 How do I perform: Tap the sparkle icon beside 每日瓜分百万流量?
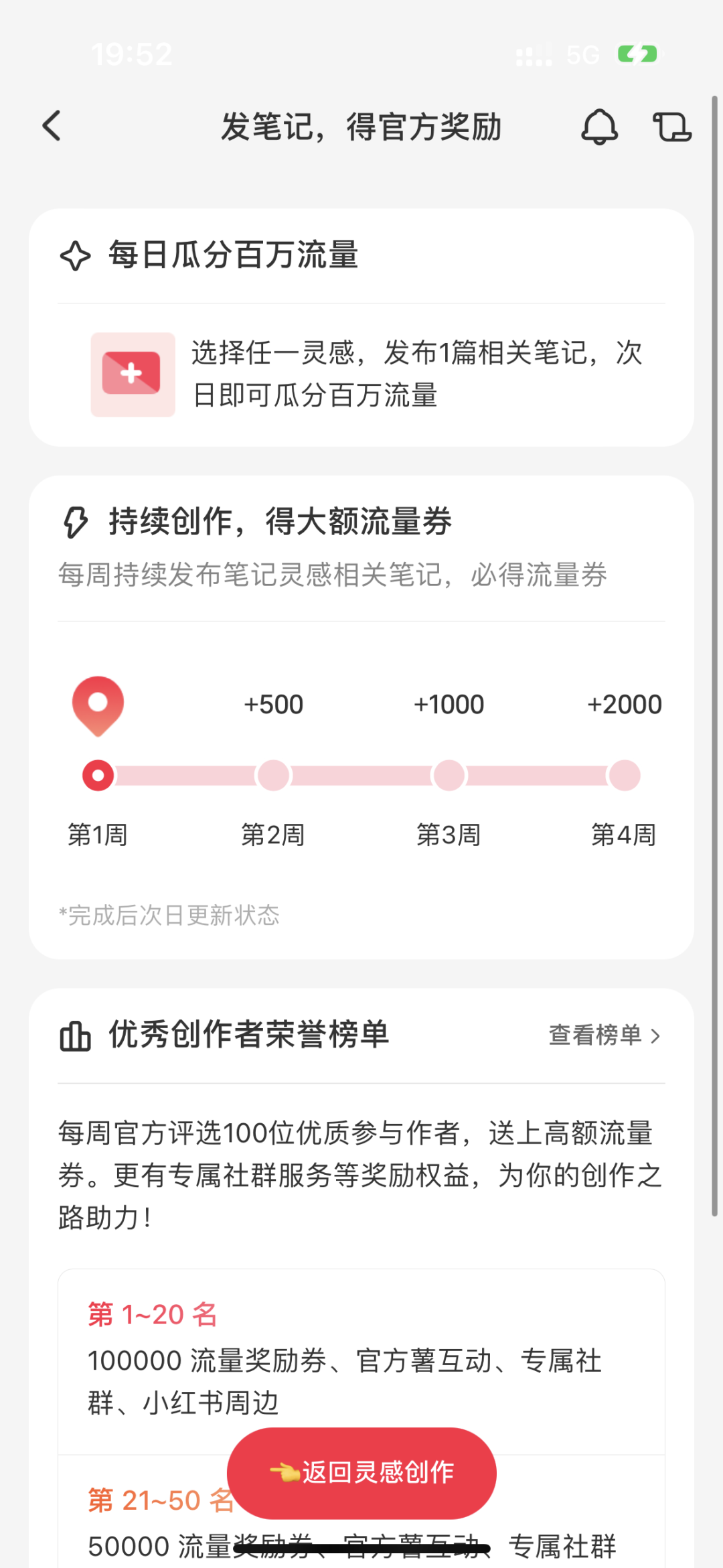coord(76,255)
